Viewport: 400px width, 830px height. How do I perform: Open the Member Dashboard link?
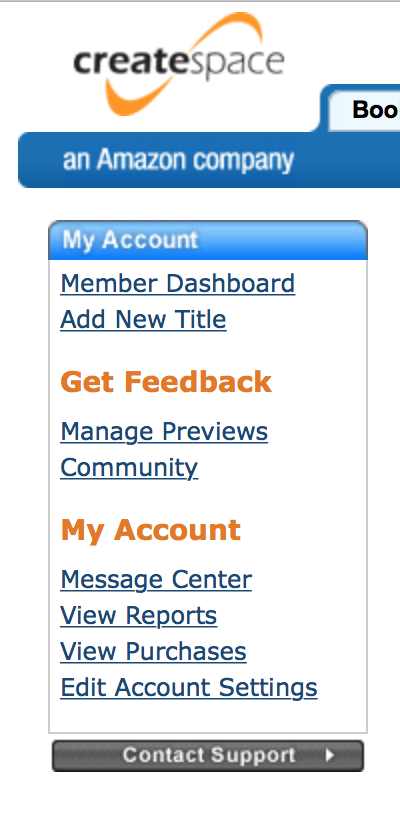[178, 283]
